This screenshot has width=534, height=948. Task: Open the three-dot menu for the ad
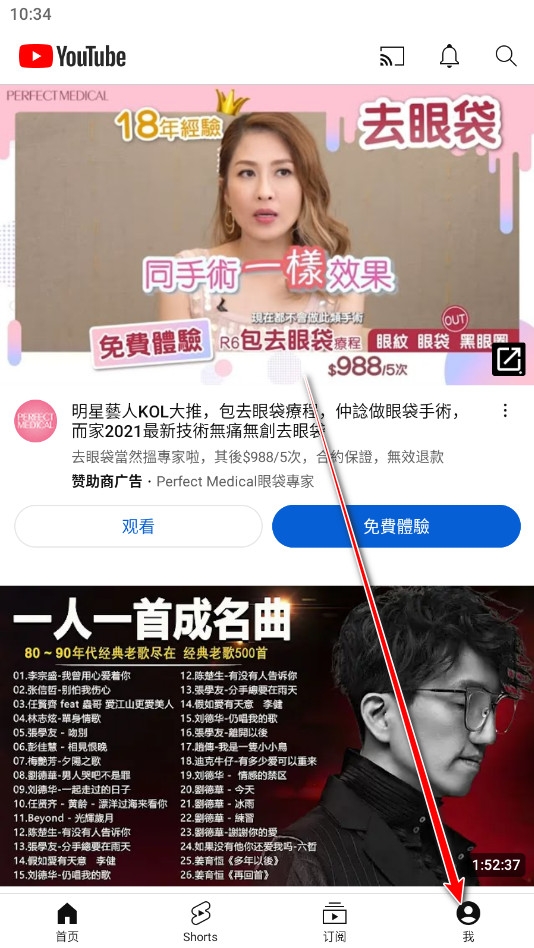[x=505, y=411]
